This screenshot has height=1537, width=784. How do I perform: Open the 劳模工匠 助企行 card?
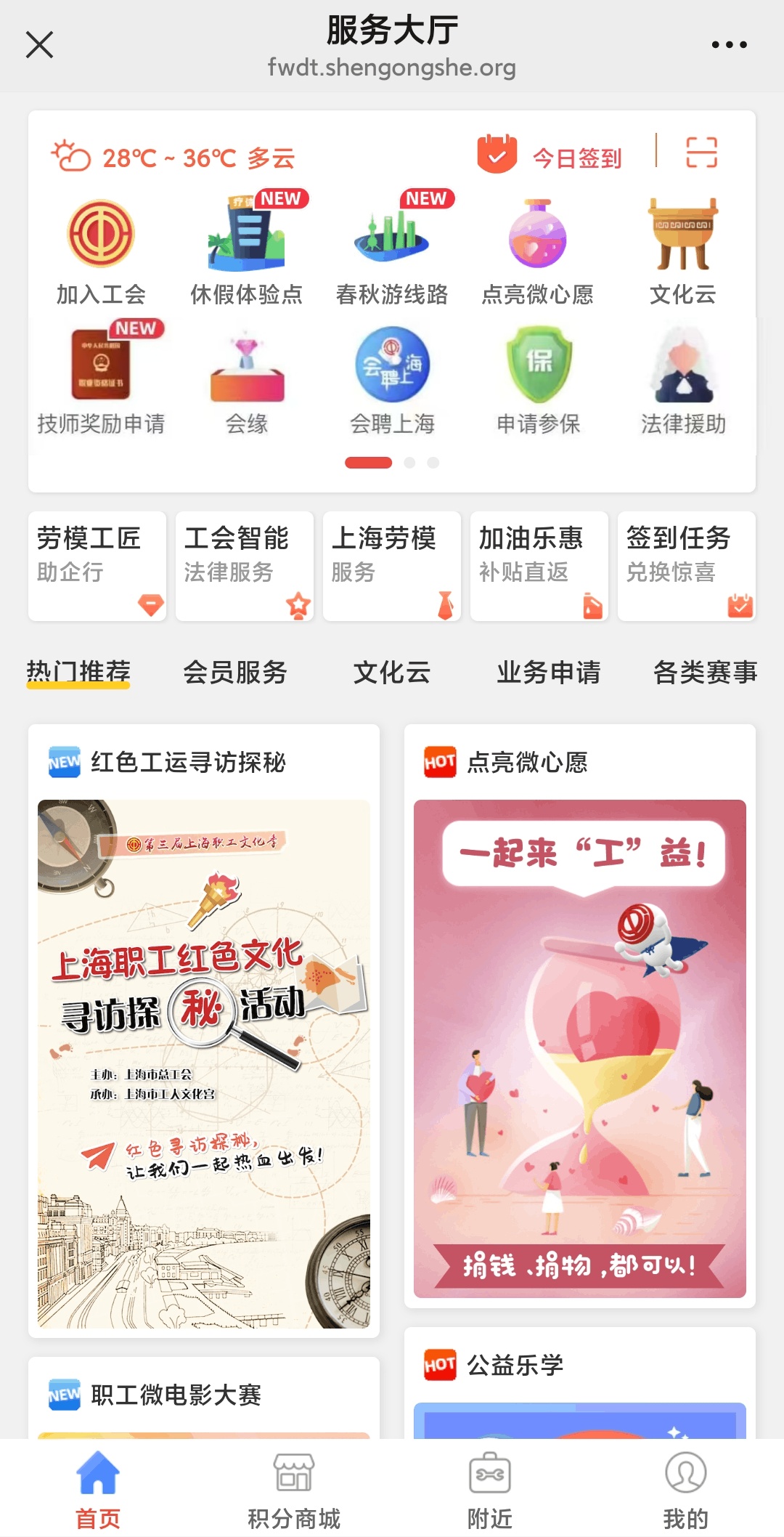97,566
